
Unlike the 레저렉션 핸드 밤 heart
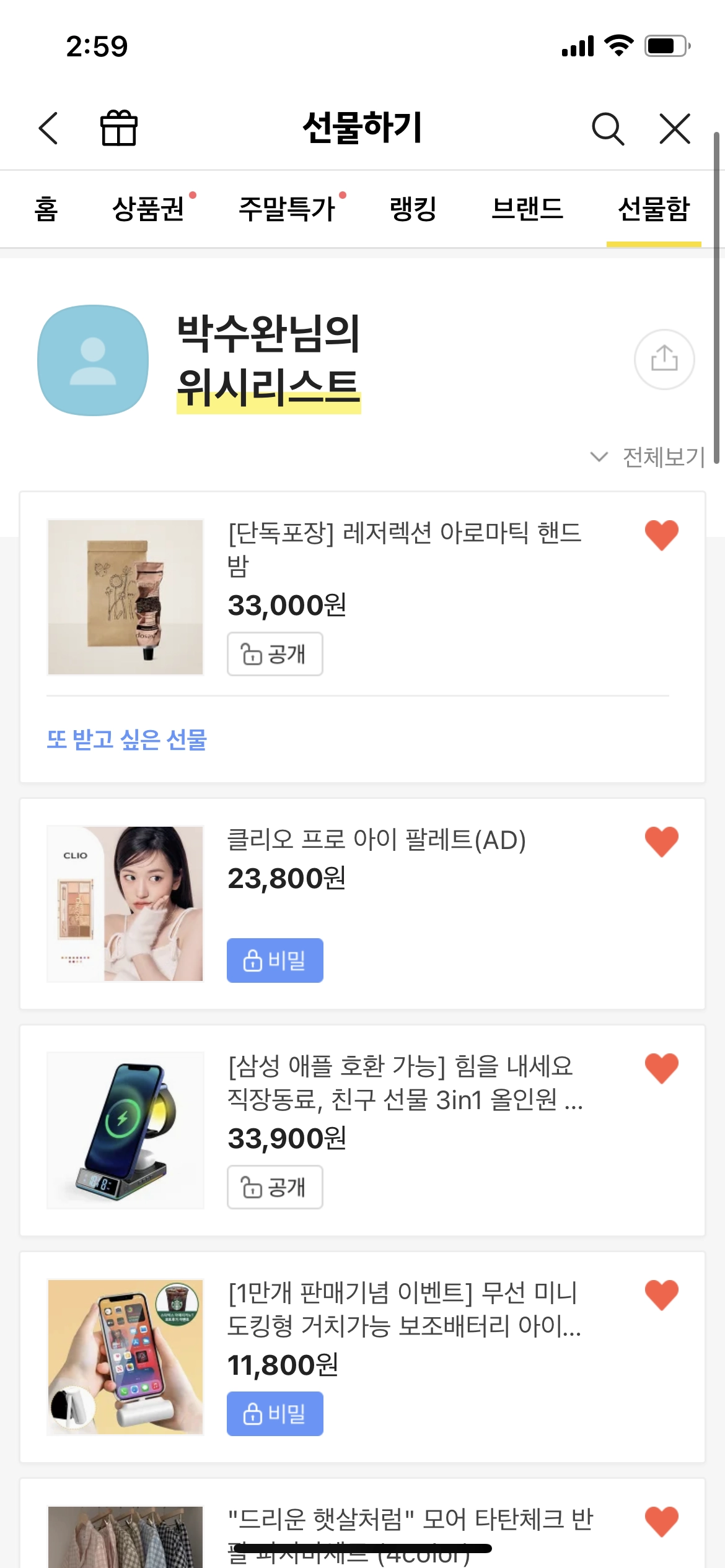pyautogui.click(x=661, y=534)
